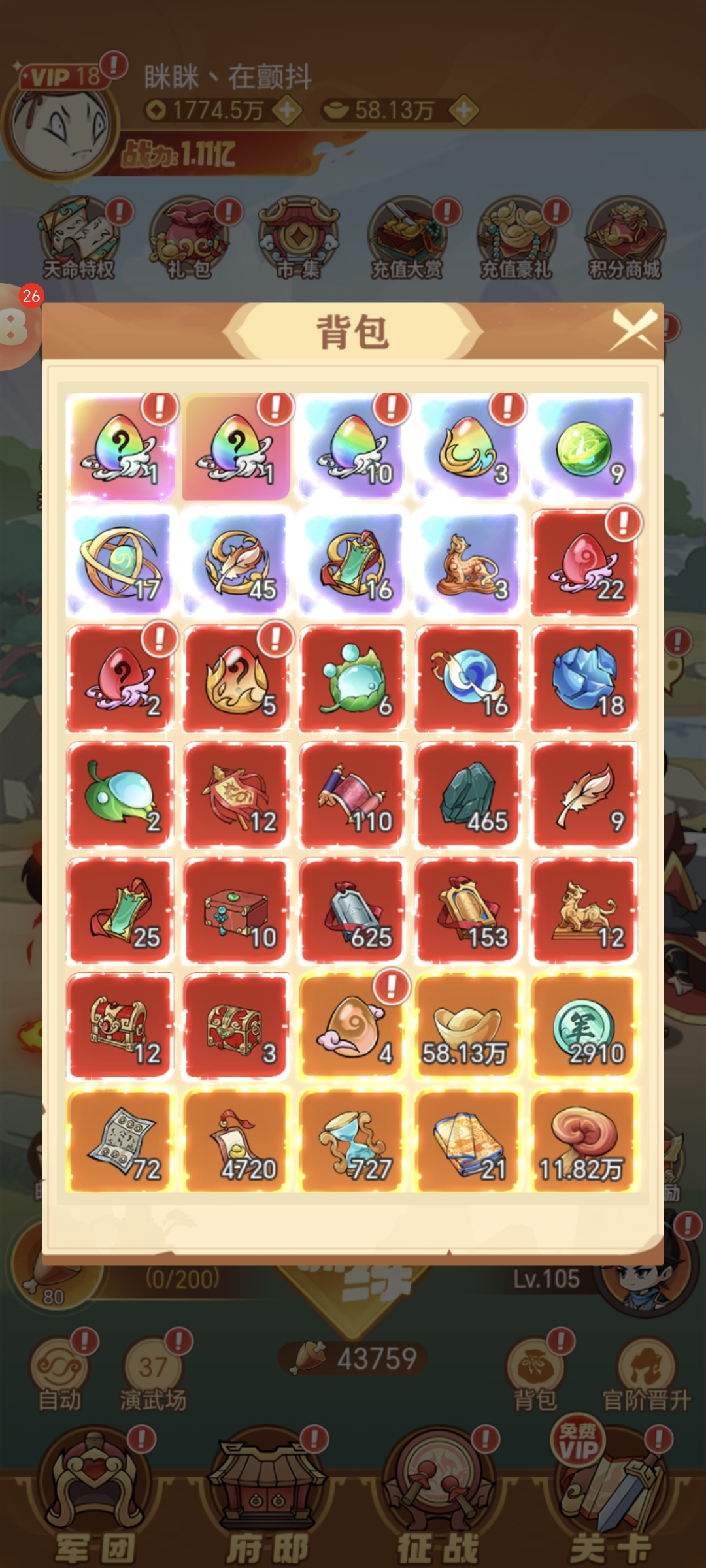Image resolution: width=706 pixels, height=1568 pixels.
Task: Open the golden egg item with count 4
Action: tap(352, 1027)
